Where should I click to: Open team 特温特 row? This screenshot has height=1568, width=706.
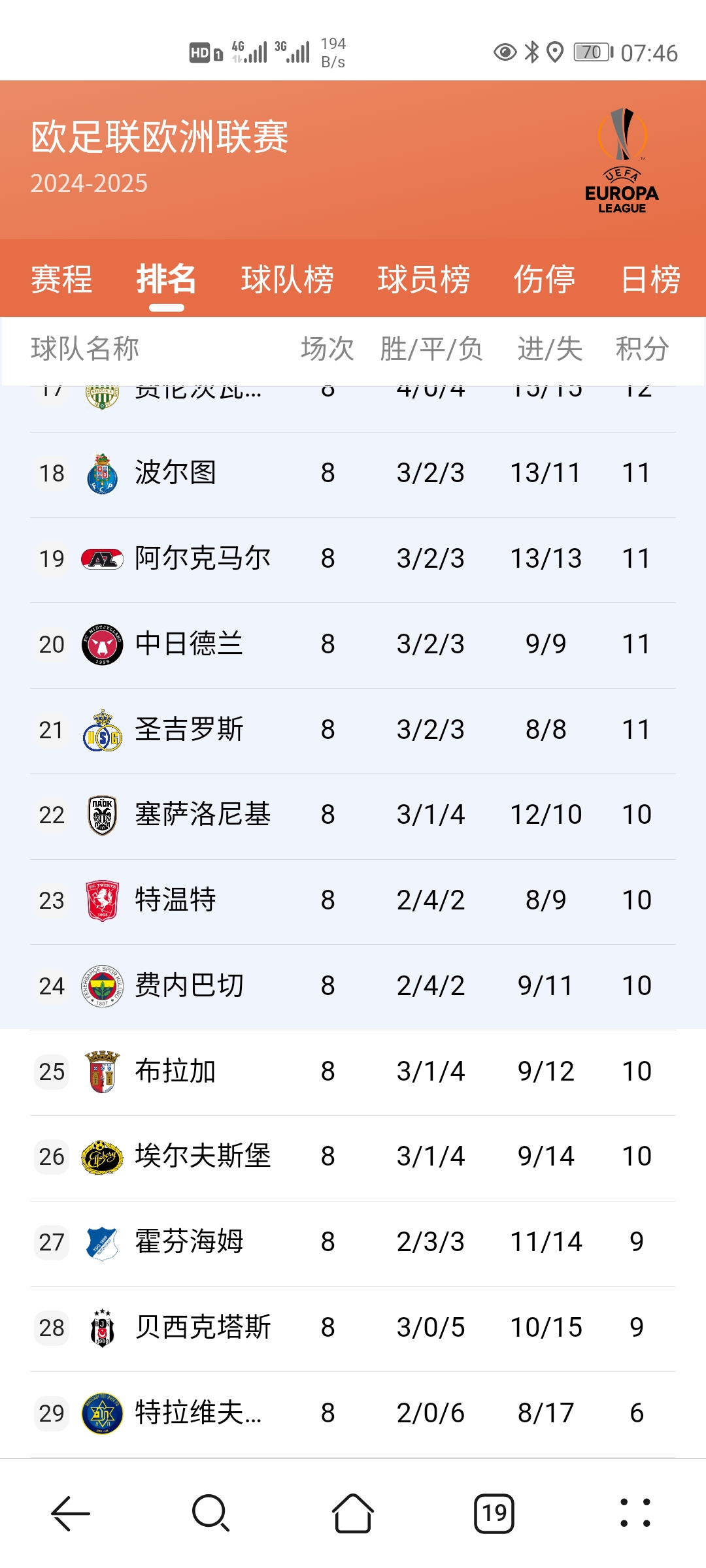pos(175,900)
